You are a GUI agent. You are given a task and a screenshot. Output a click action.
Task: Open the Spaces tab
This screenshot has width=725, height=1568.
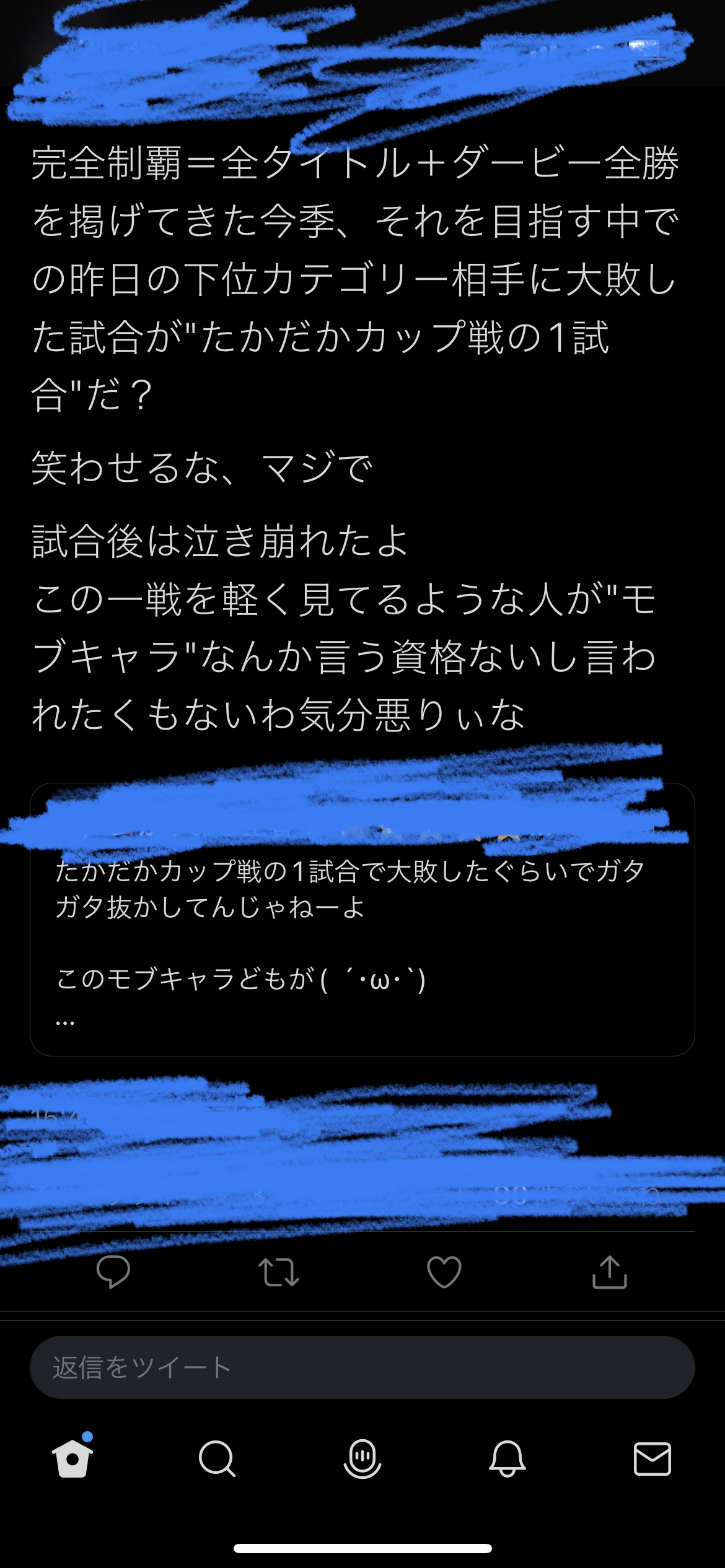[x=362, y=1459]
